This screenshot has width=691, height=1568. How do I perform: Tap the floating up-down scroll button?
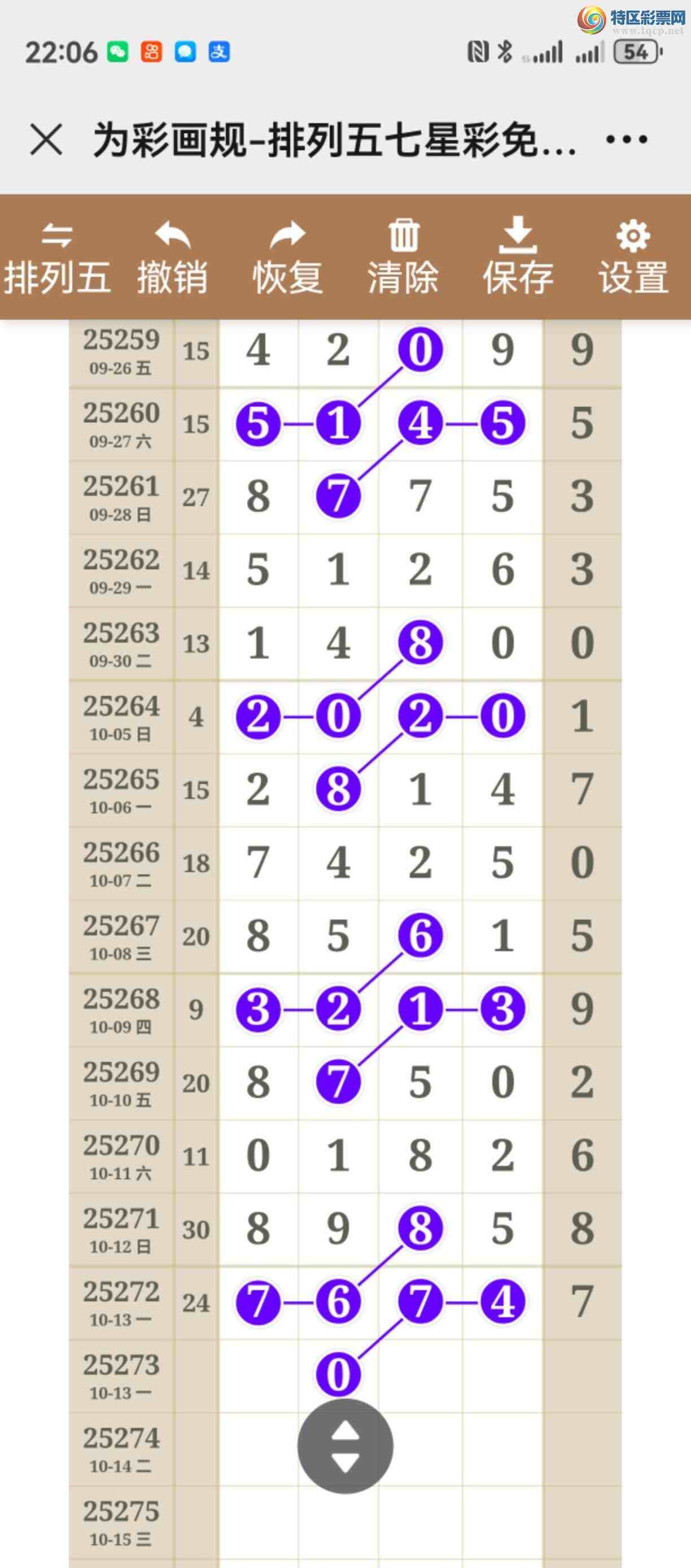(x=345, y=1446)
